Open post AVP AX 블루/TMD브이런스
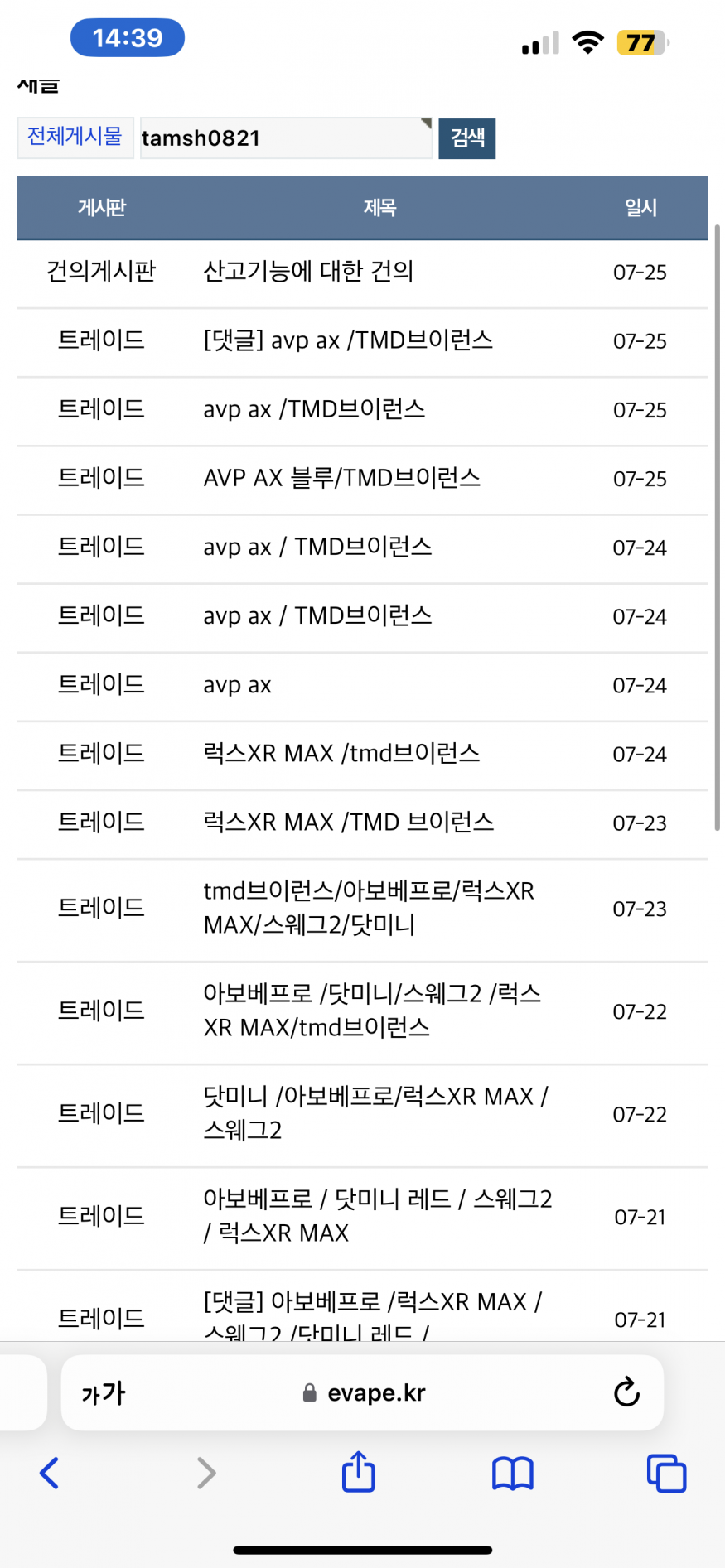The height and width of the screenshot is (1568, 725). [x=341, y=478]
